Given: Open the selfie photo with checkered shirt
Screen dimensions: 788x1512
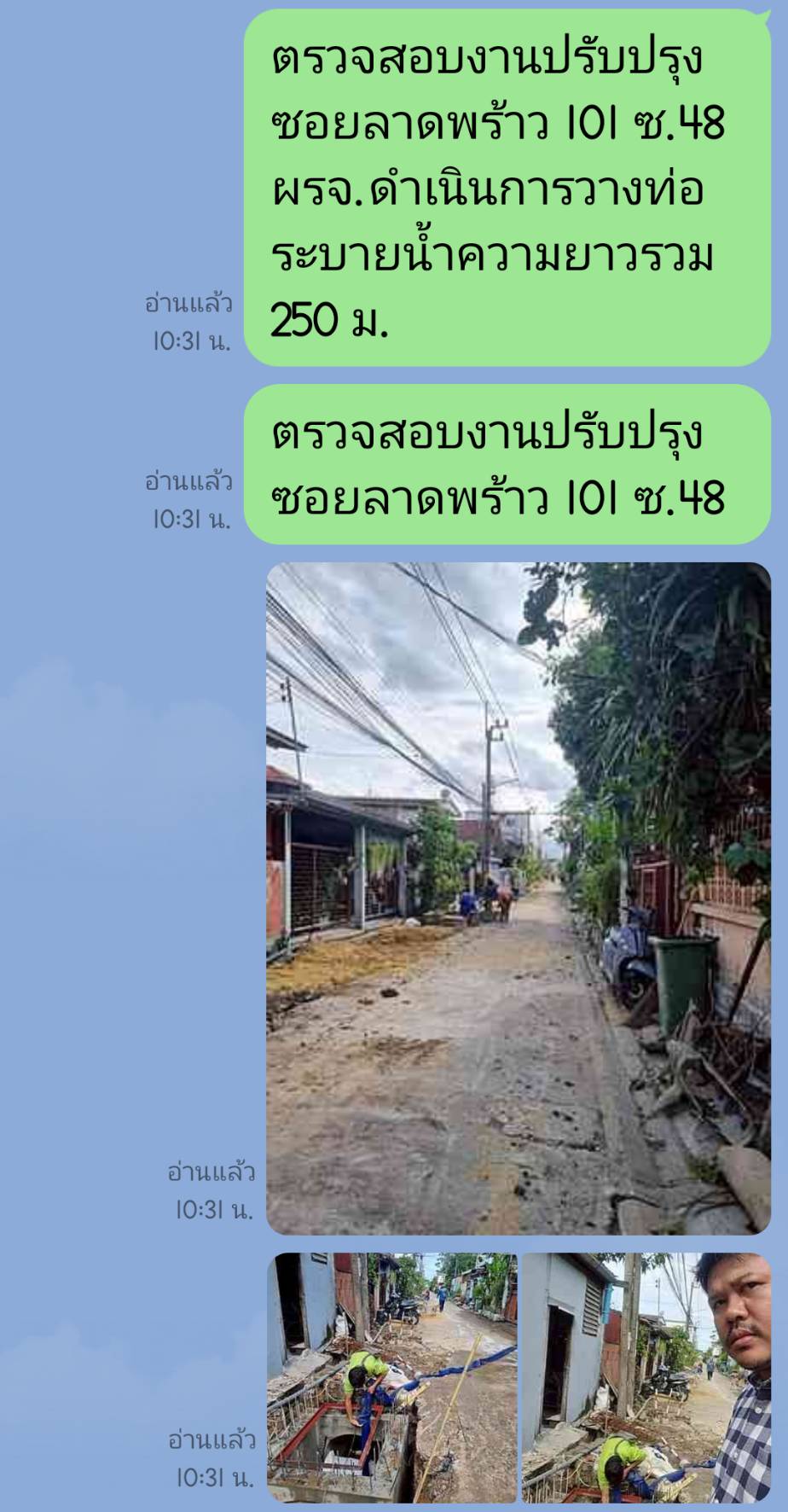Looking at the screenshot, I should (x=646, y=1376).
